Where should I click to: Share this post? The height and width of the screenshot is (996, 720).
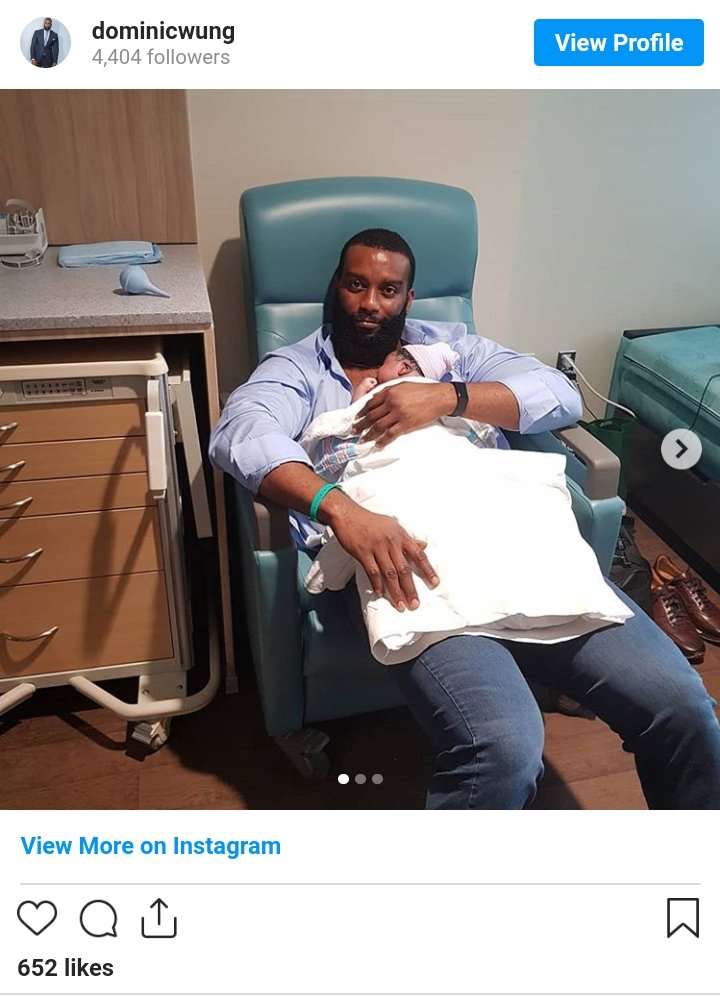[159, 918]
